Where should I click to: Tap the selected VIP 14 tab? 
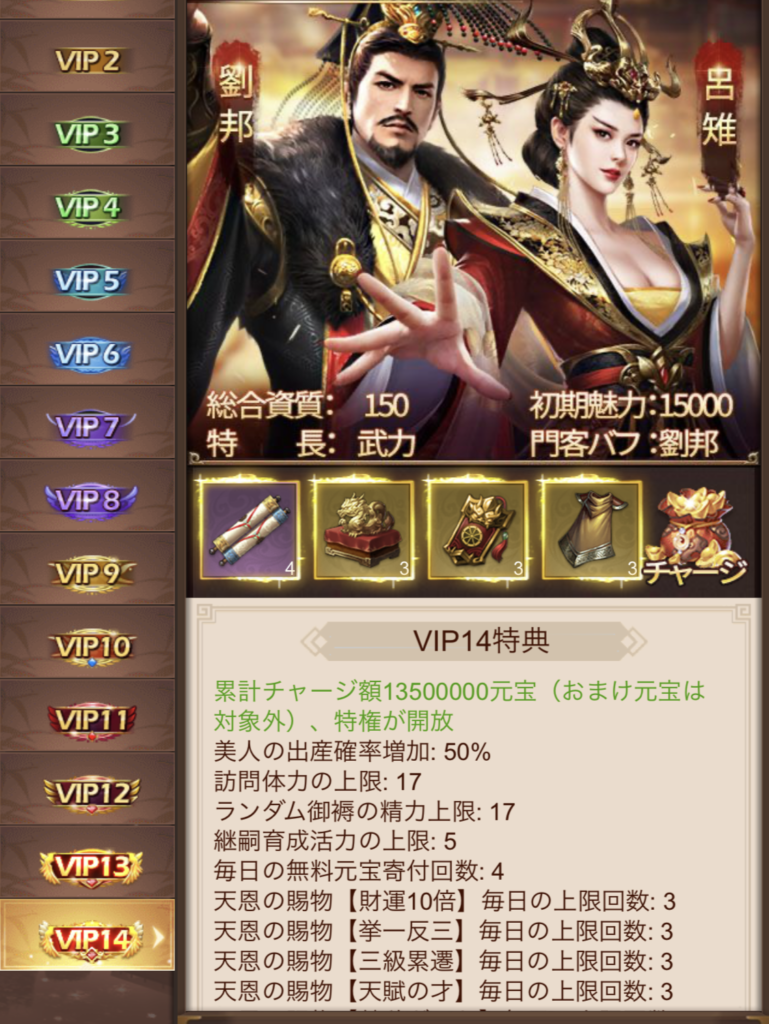click(x=88, y=938)
